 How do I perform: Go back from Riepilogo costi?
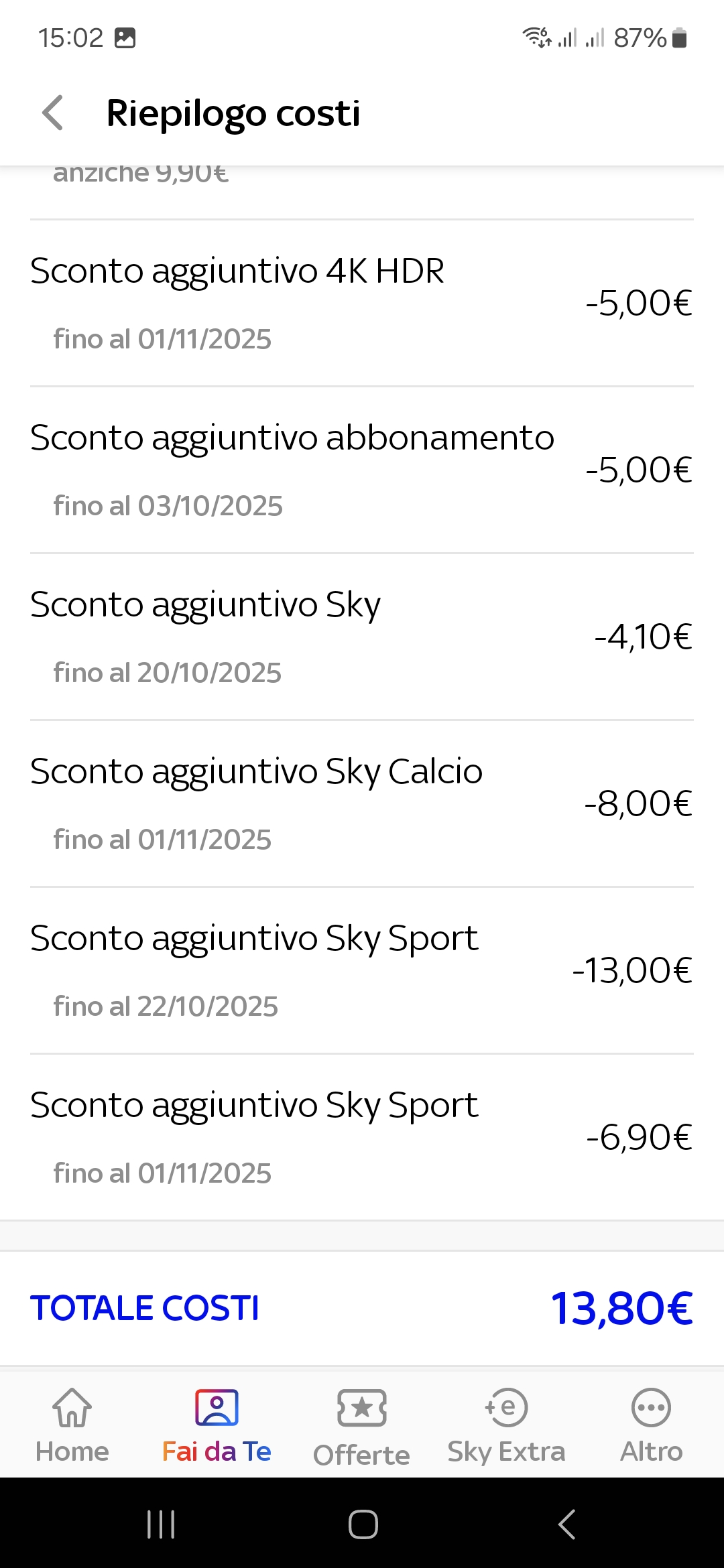click(53, 113)
